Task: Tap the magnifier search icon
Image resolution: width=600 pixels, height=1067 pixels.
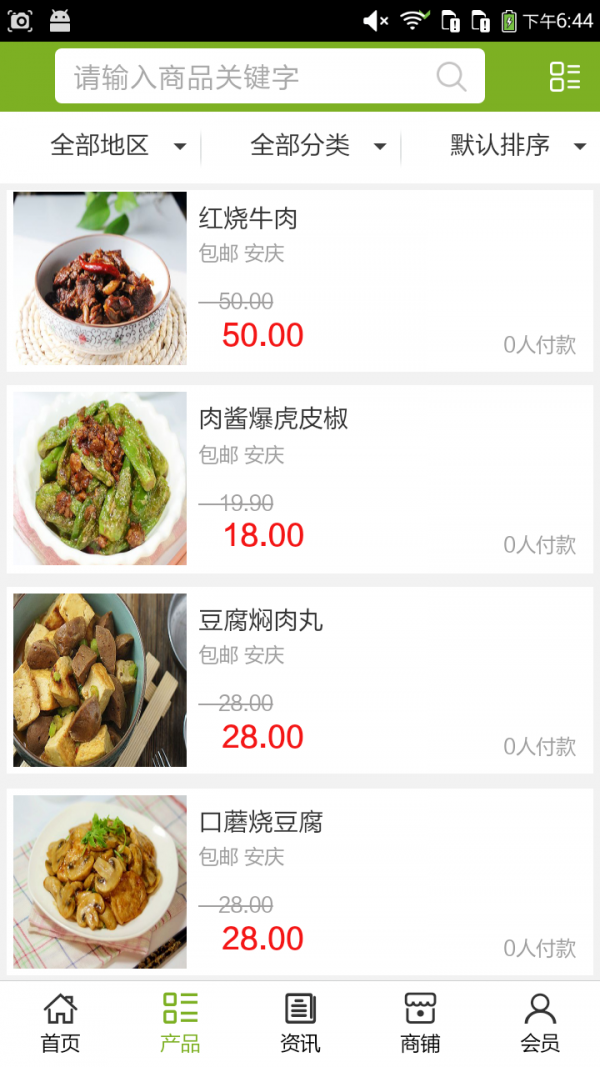Action: point(452,77)
